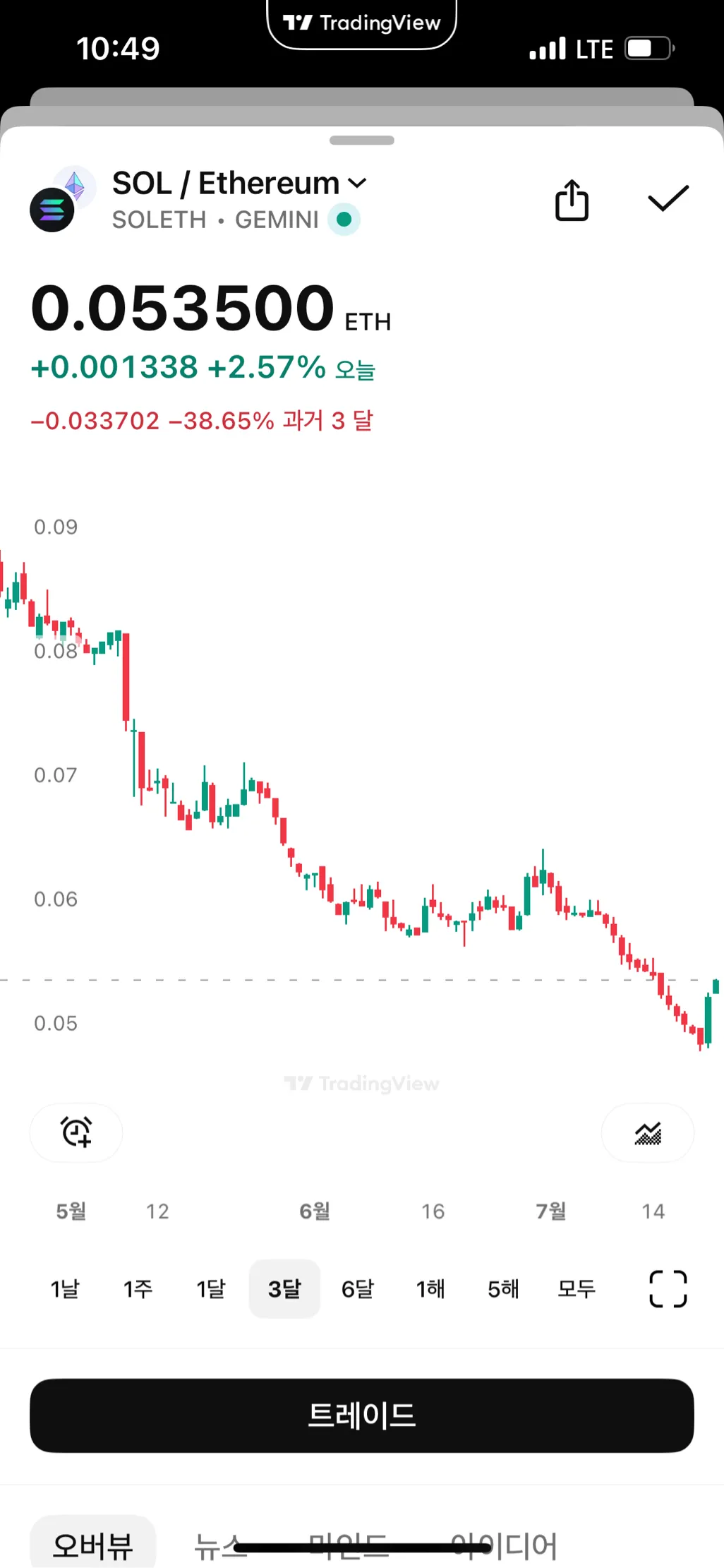Screen dimensions: 724x1568
Task: Show the 1해 time range
Action: point(430,1289)
